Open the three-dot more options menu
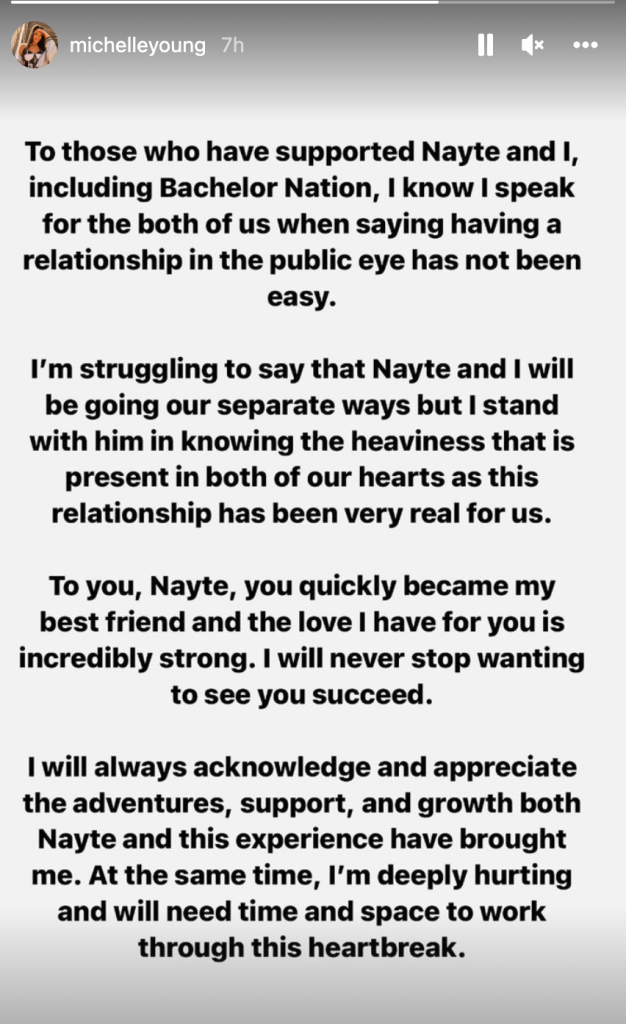The image size is (626, 1024). click(x=585, y=45)
